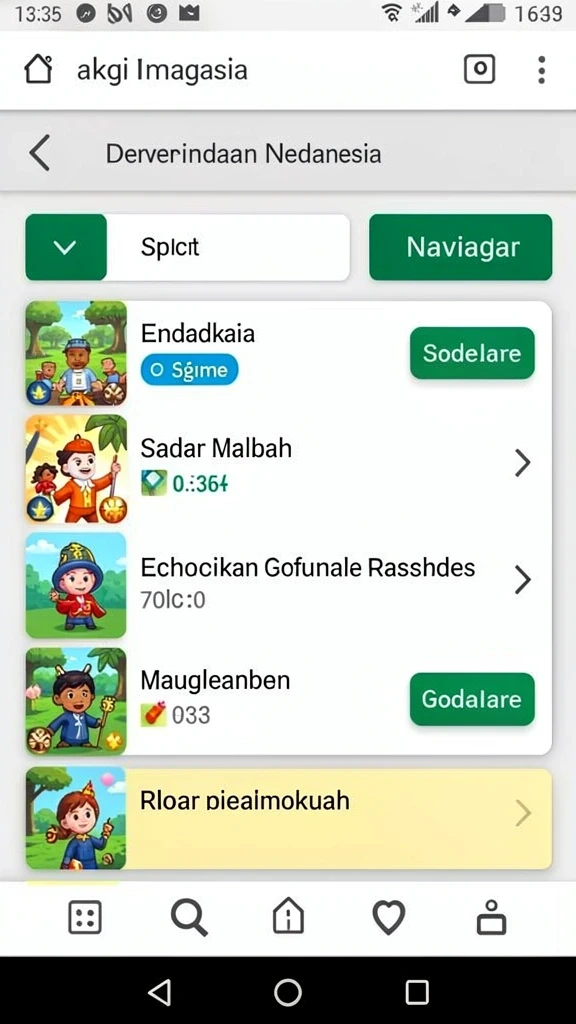Go back from Derverindaan Nedanesia

pyautogui.click(x=40, y=153)
